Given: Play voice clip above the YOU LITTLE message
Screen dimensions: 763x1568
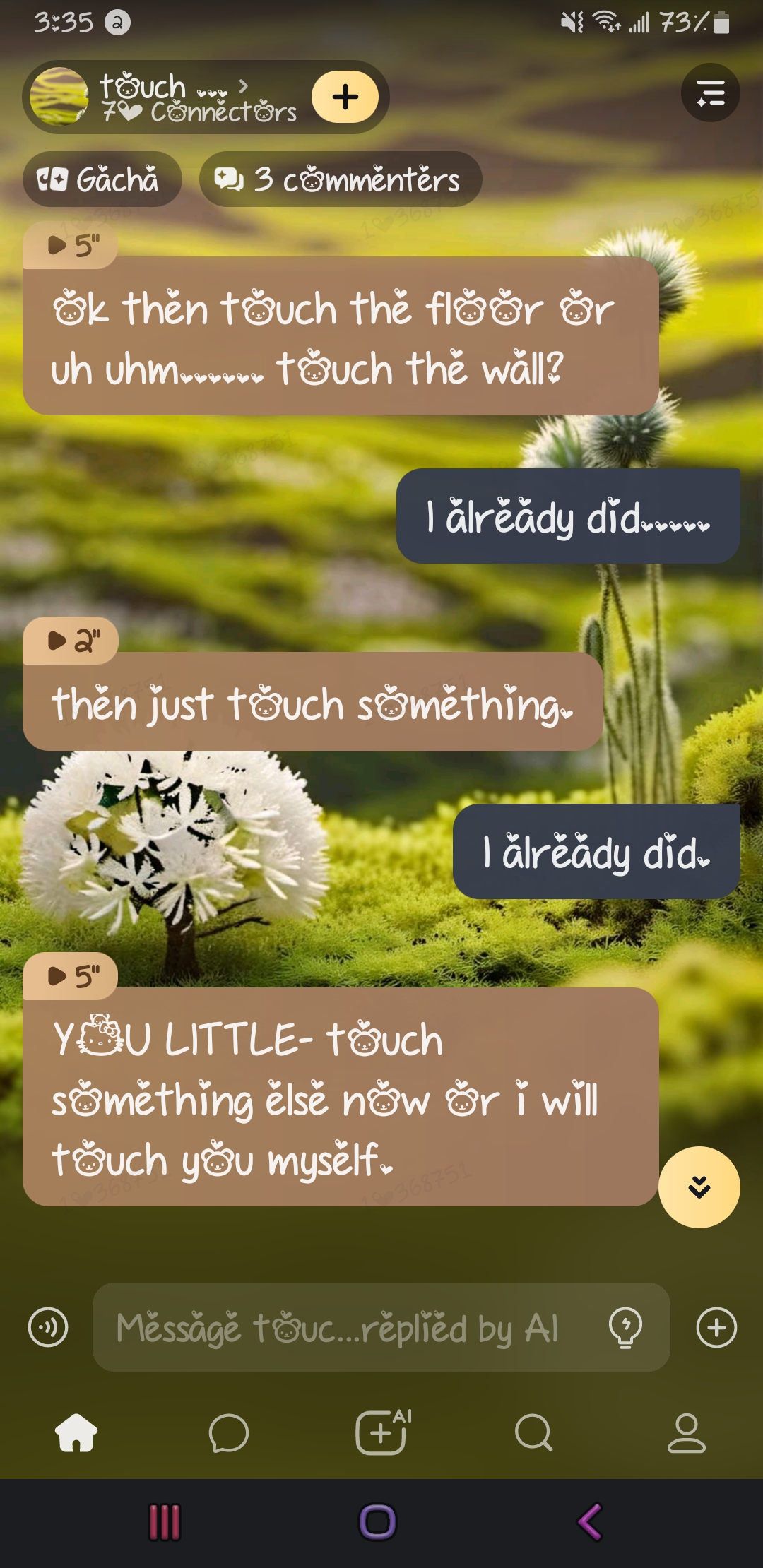Looking at the screenshot, I should click(x=70, y=976).
